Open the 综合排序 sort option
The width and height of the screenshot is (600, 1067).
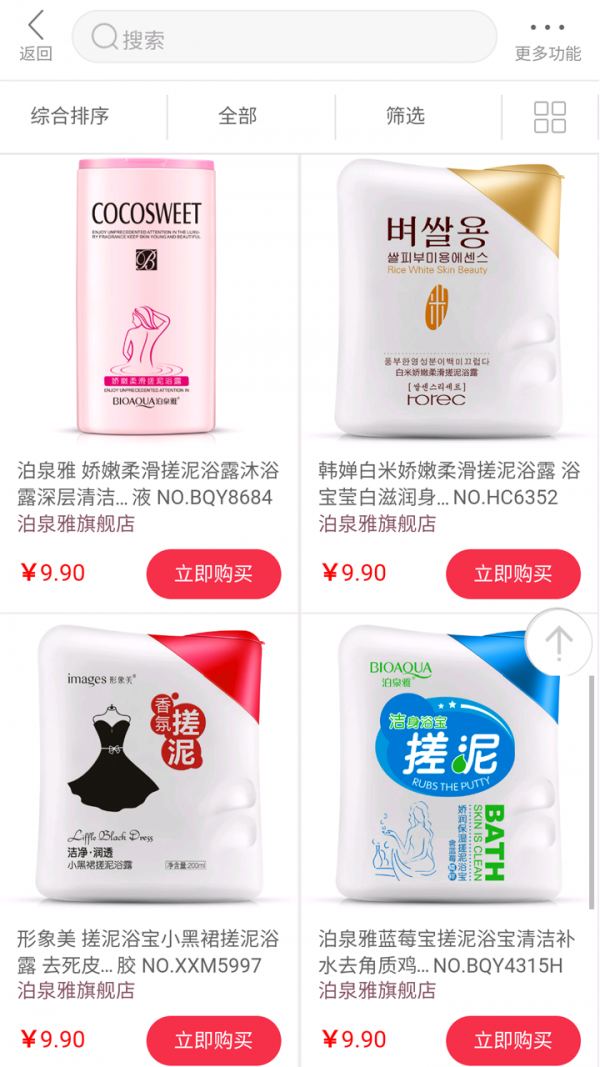(x=70, y=116)
